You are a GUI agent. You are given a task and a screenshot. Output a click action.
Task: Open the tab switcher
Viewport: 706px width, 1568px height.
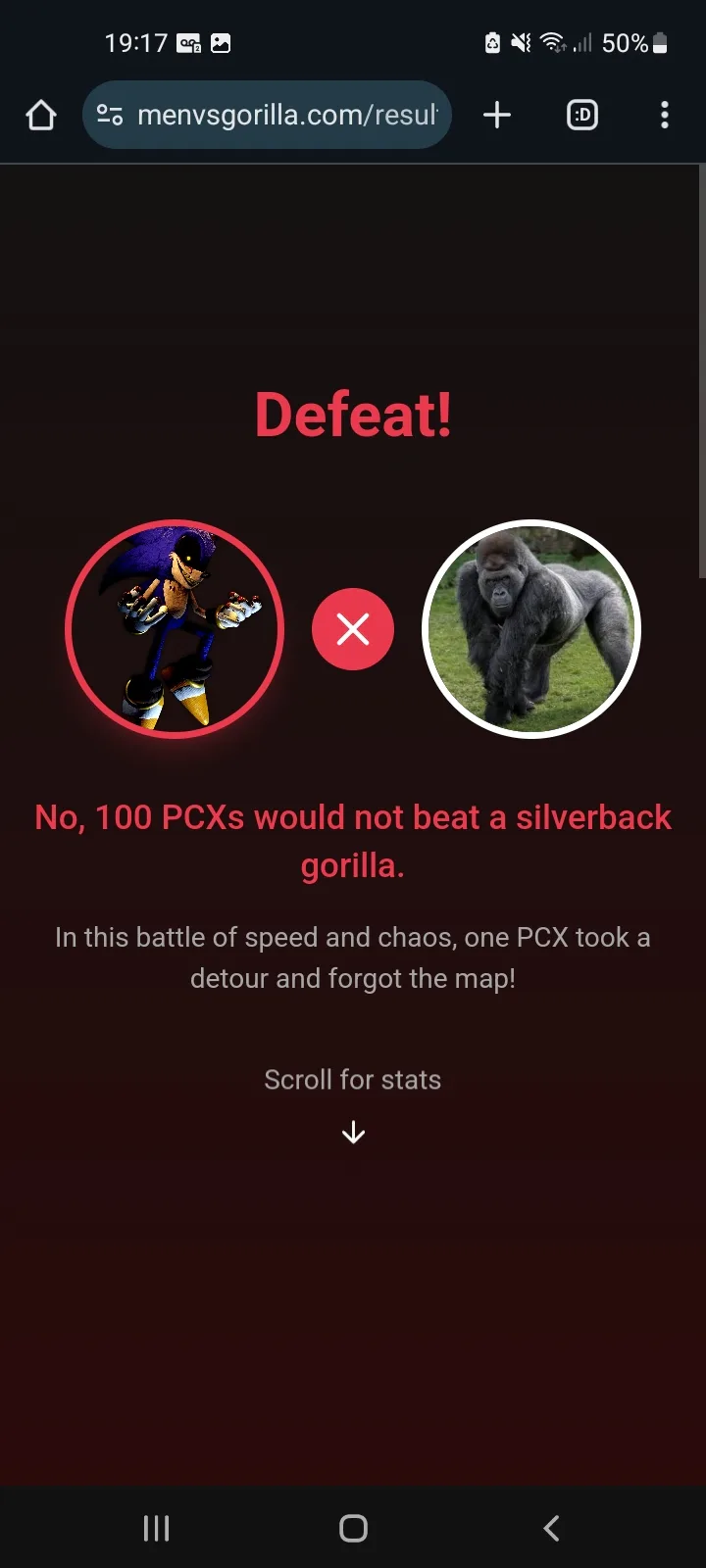[x=582, y=115]
